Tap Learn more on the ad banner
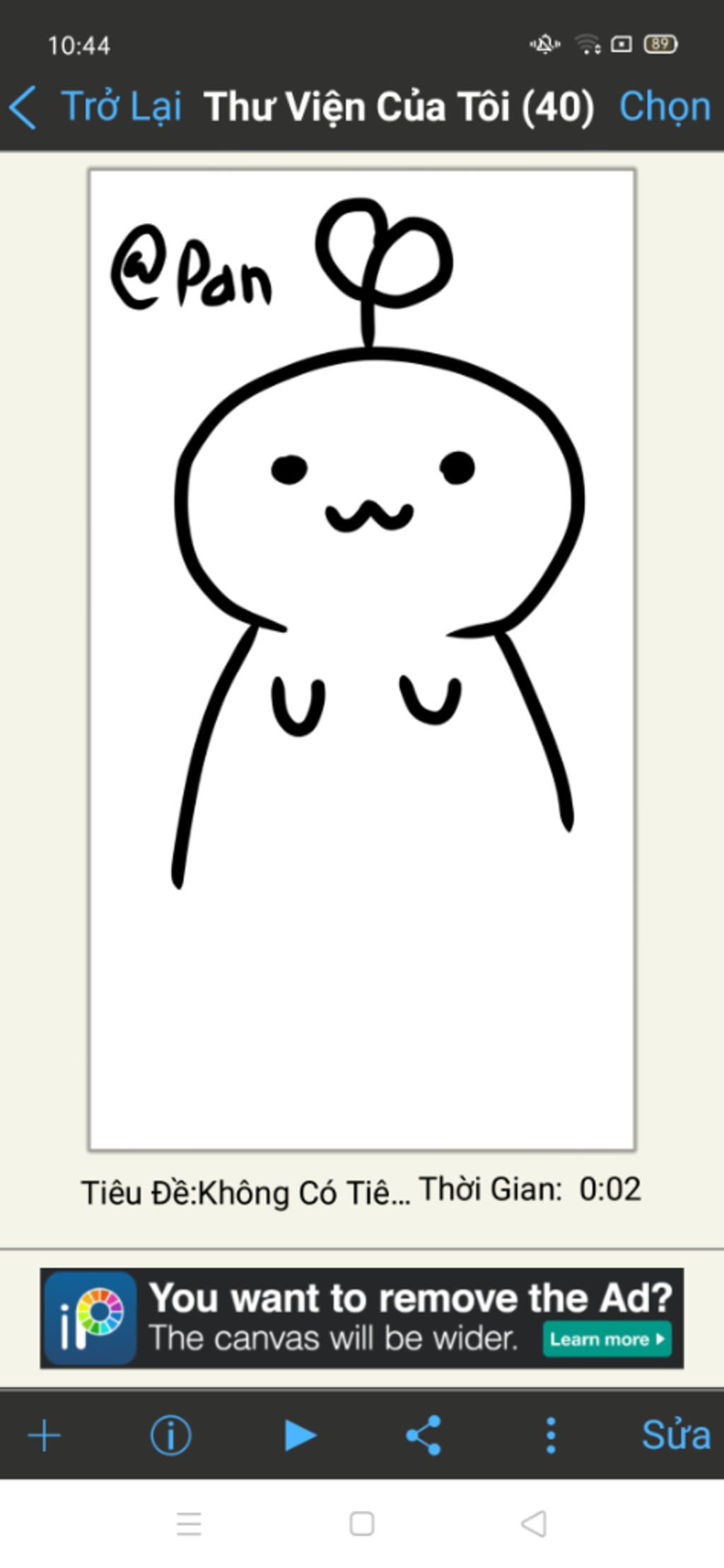The height and width of the screenshot is (1568, 724). (x=607, y=1339)
